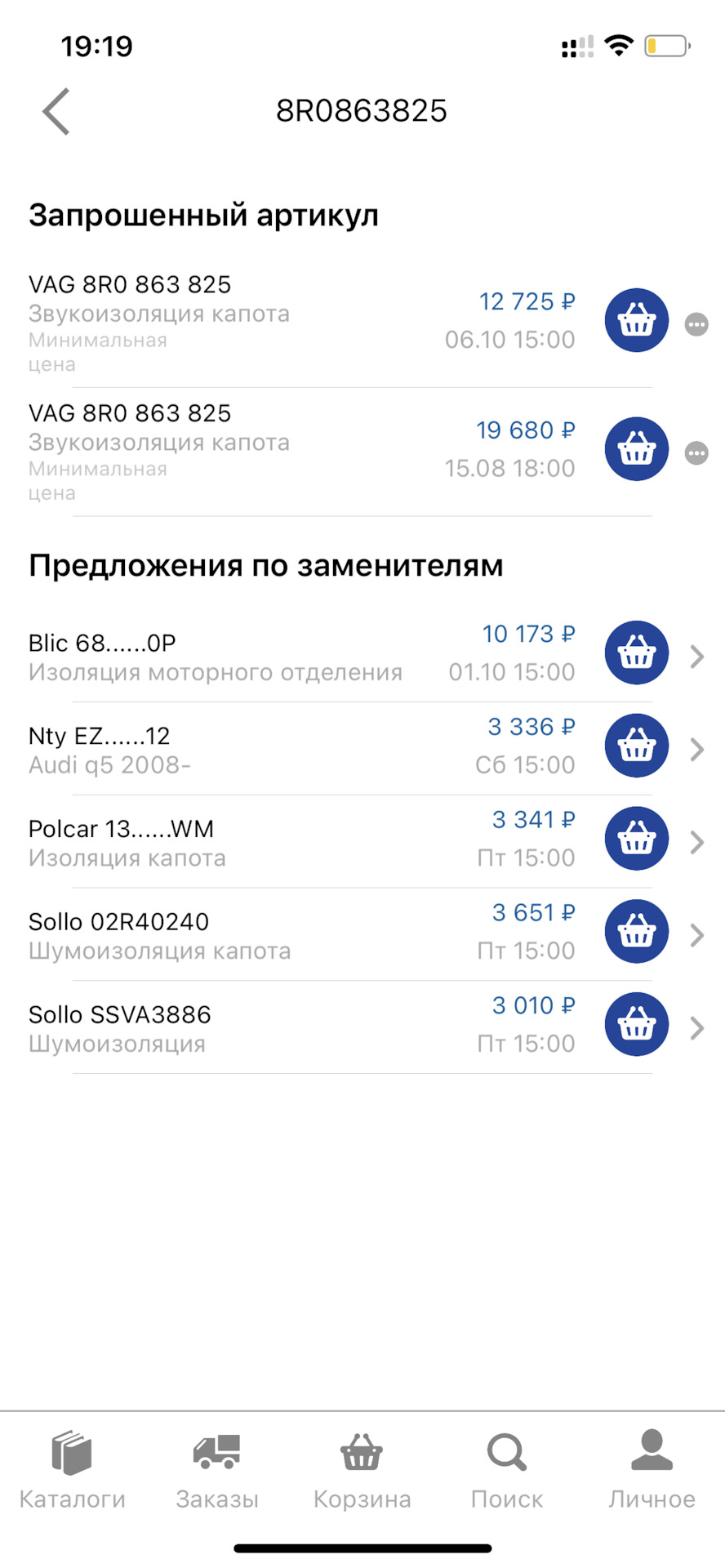
Task: Add the 19 680 ₽ VAG offer to basket
Action: pyautogui.click(x=636, y=448)
